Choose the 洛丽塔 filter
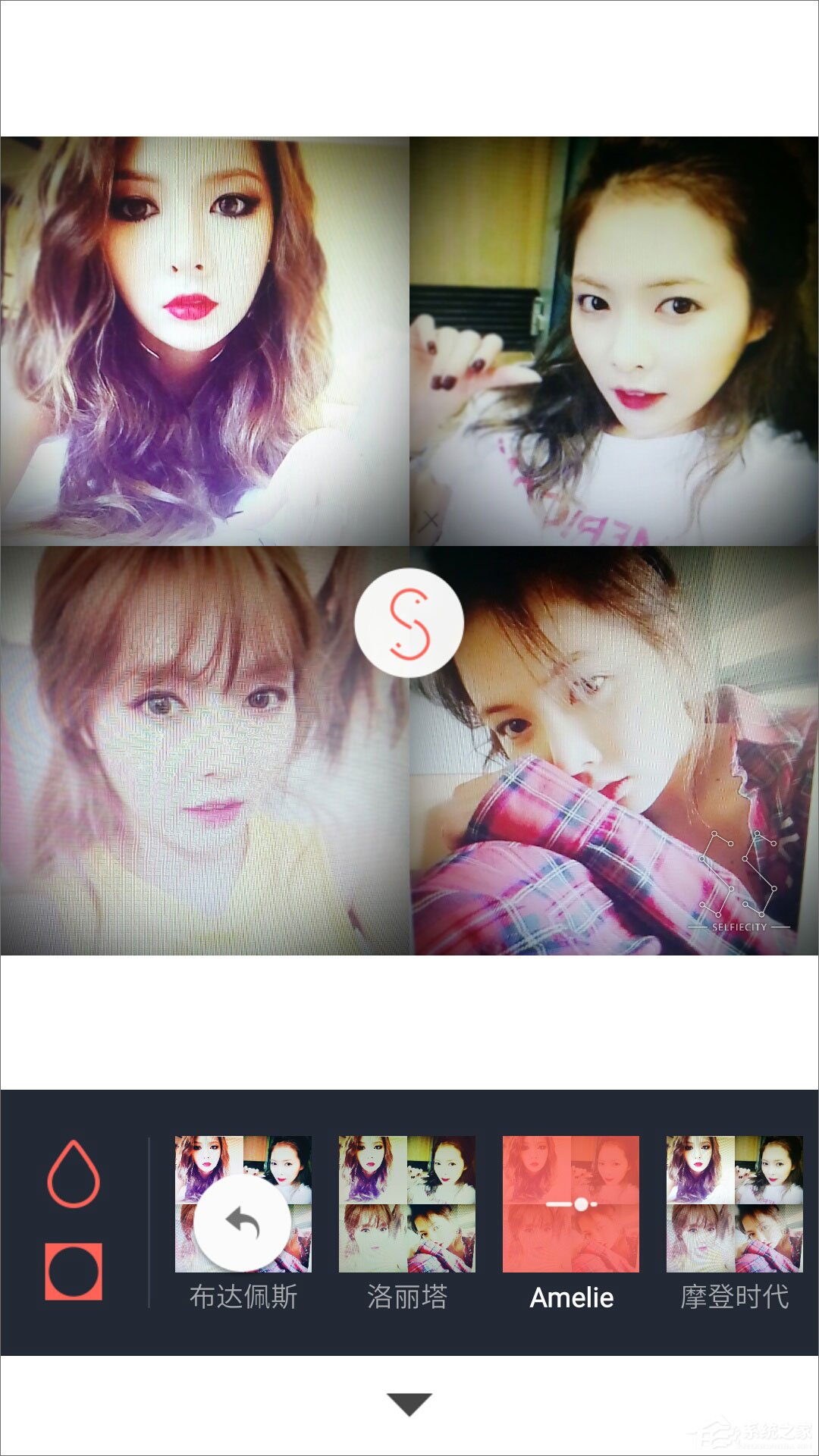819x1456 pixels. click(406, 1206)
